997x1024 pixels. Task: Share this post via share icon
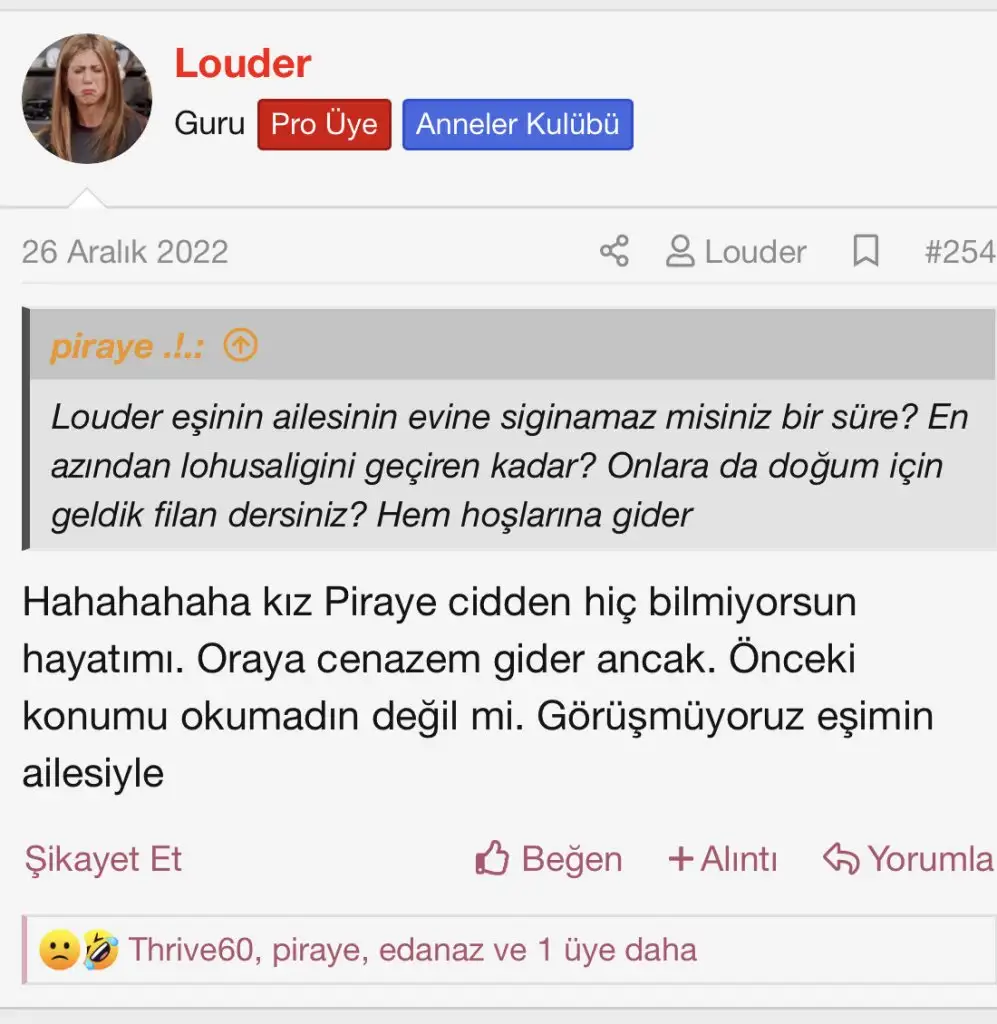(x=614, y=251)
